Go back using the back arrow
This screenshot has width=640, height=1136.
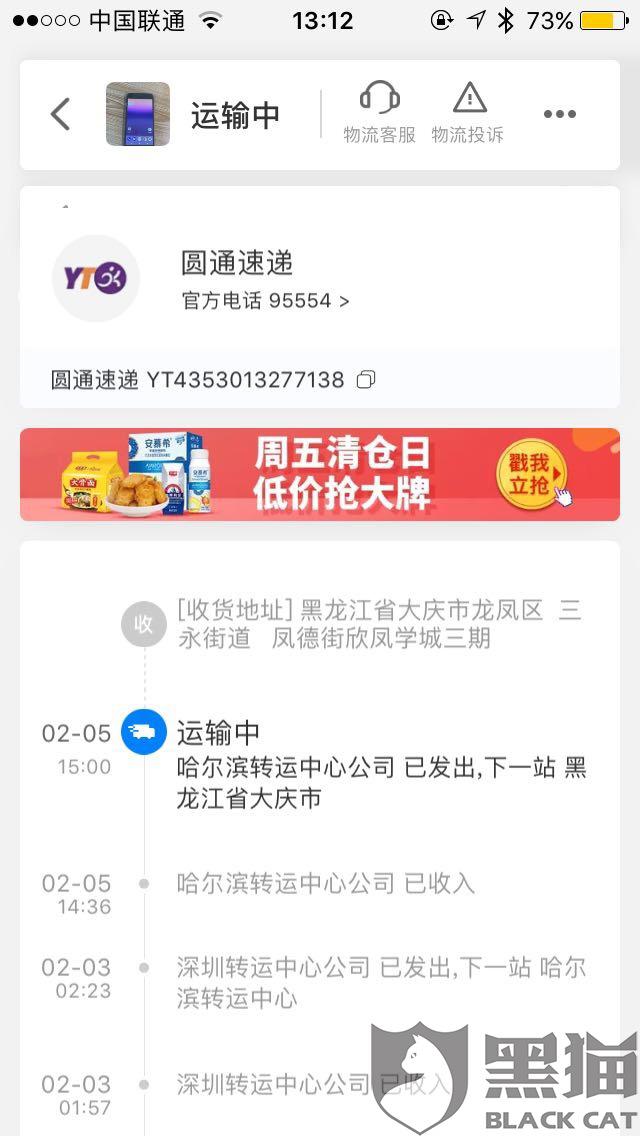pos(61,115)
